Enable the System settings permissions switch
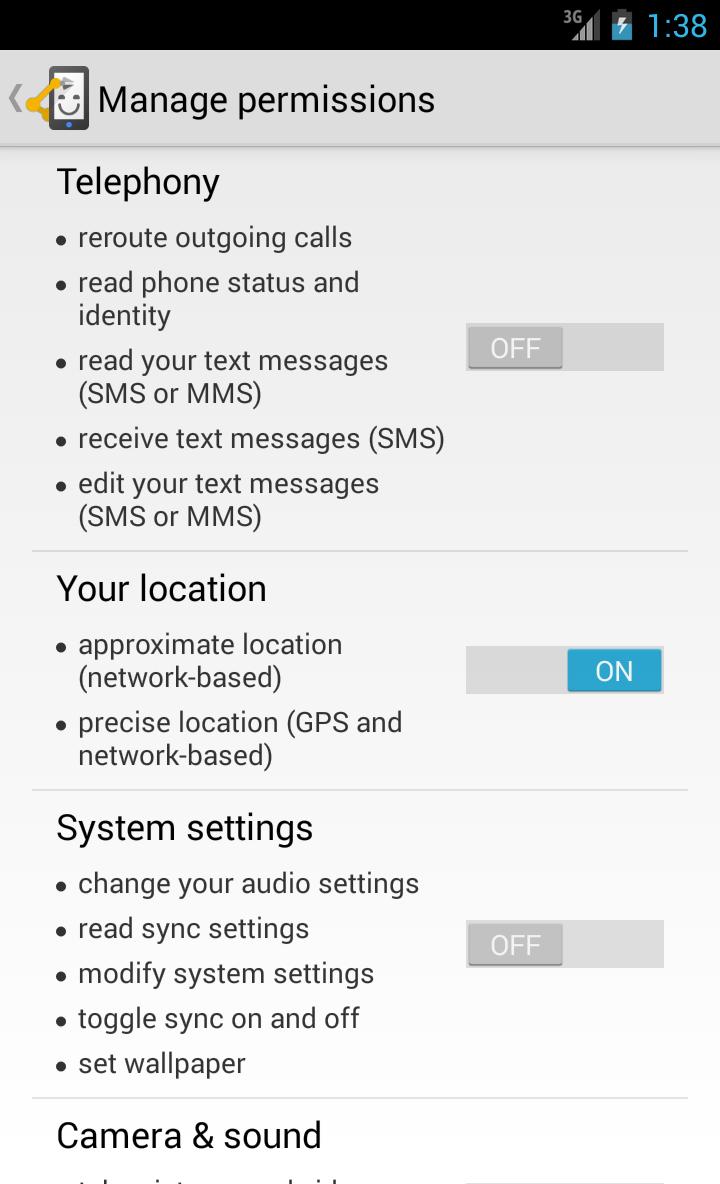 pos(564,943)
